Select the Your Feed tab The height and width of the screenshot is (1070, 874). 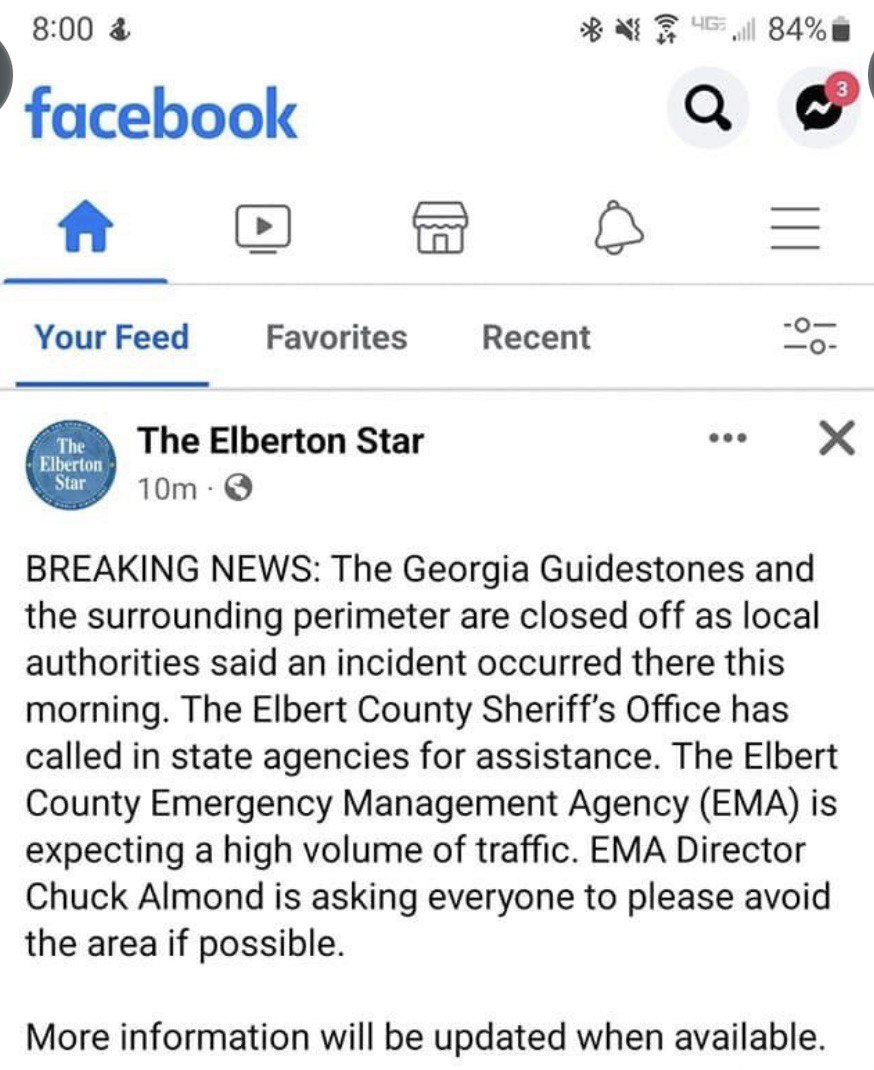111,338
